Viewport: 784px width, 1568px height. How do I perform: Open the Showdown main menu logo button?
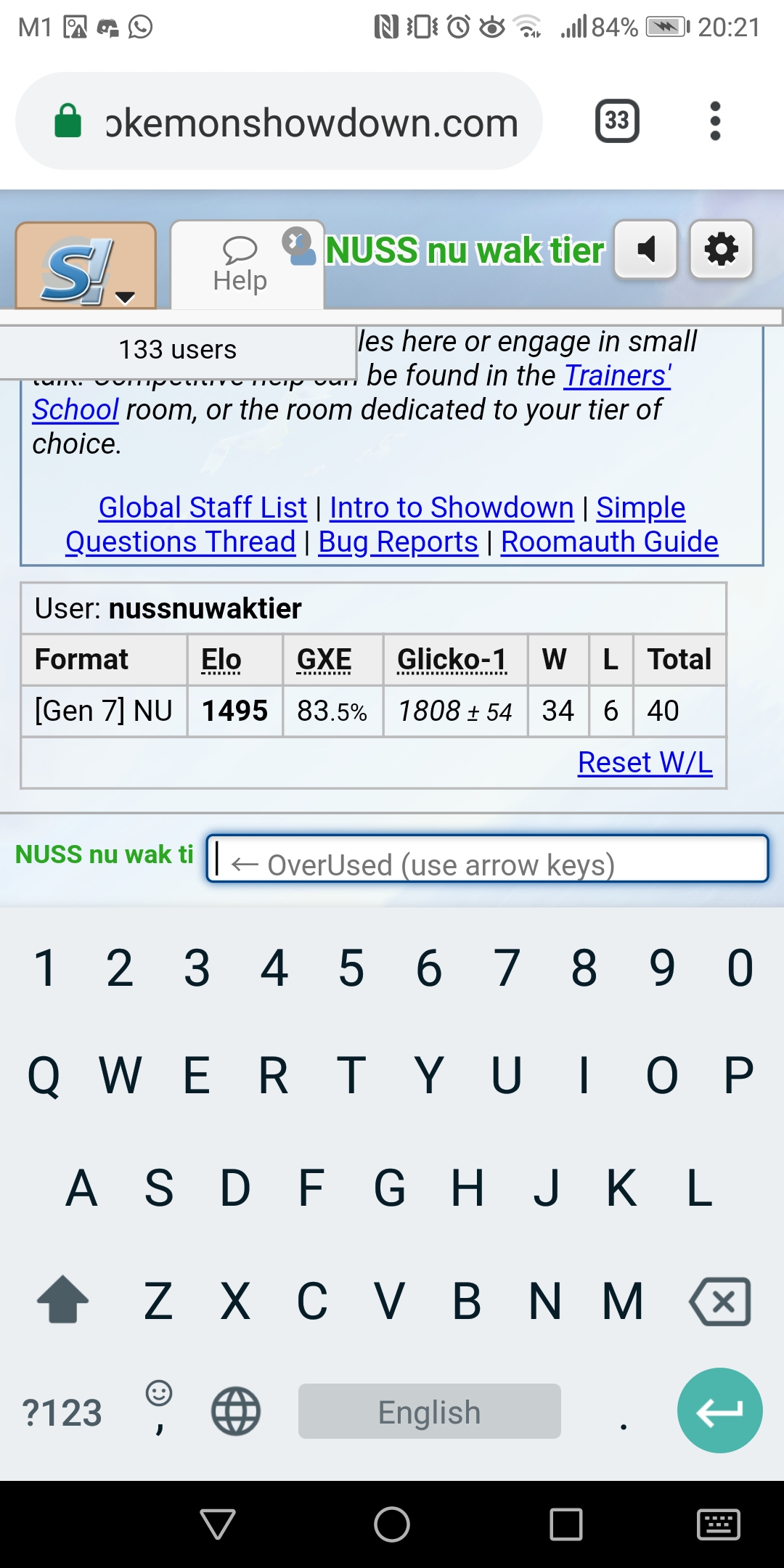click(x=86, y=266)
